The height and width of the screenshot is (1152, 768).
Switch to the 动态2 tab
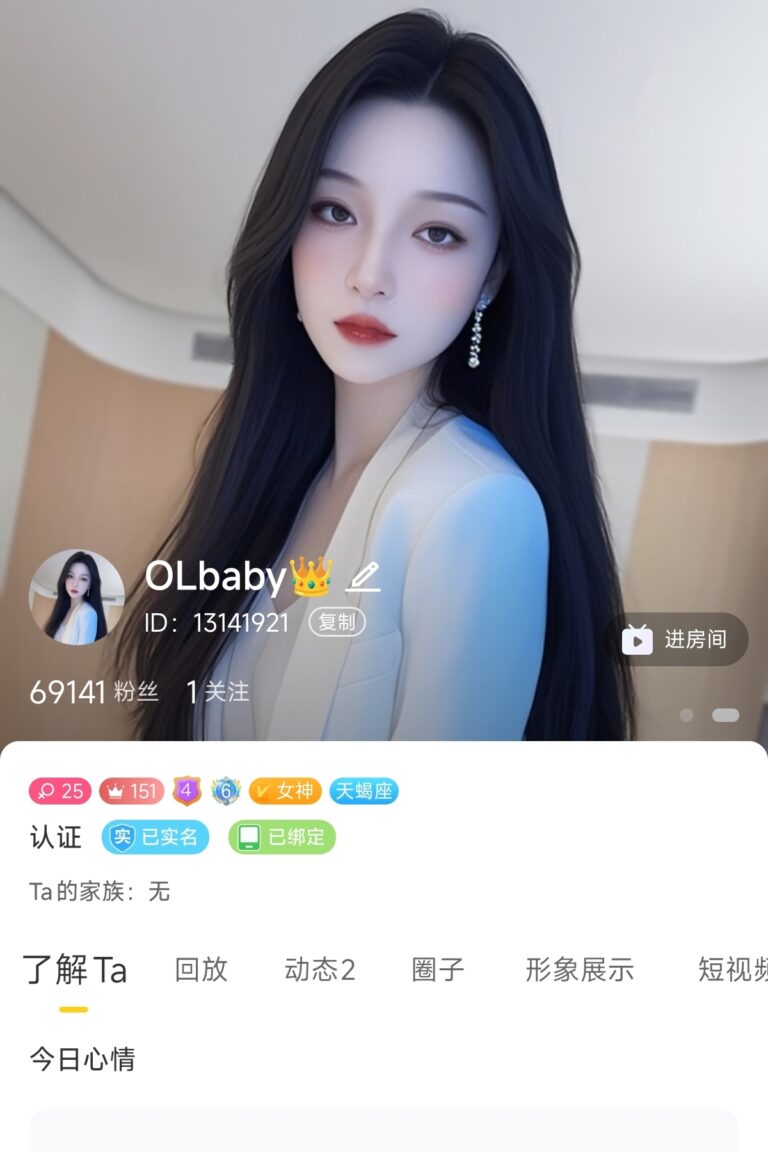pyautogui.click(x=320, y=970)
